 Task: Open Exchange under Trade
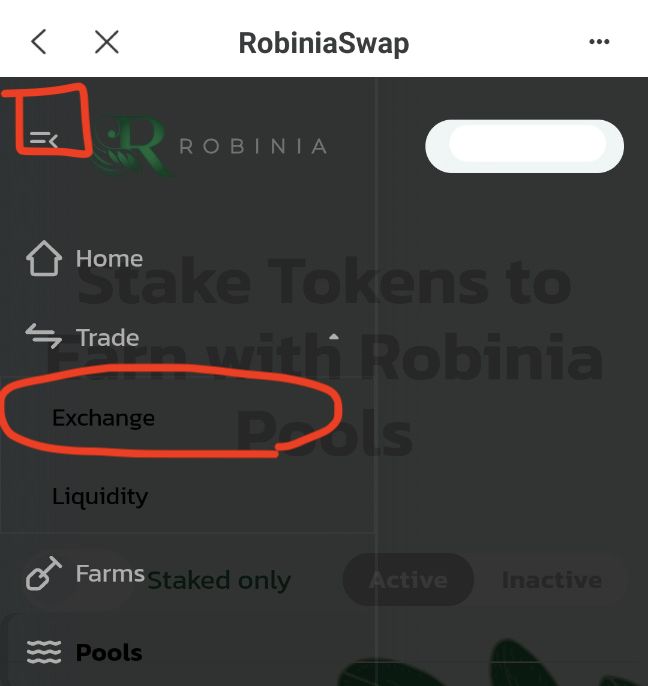104,417
